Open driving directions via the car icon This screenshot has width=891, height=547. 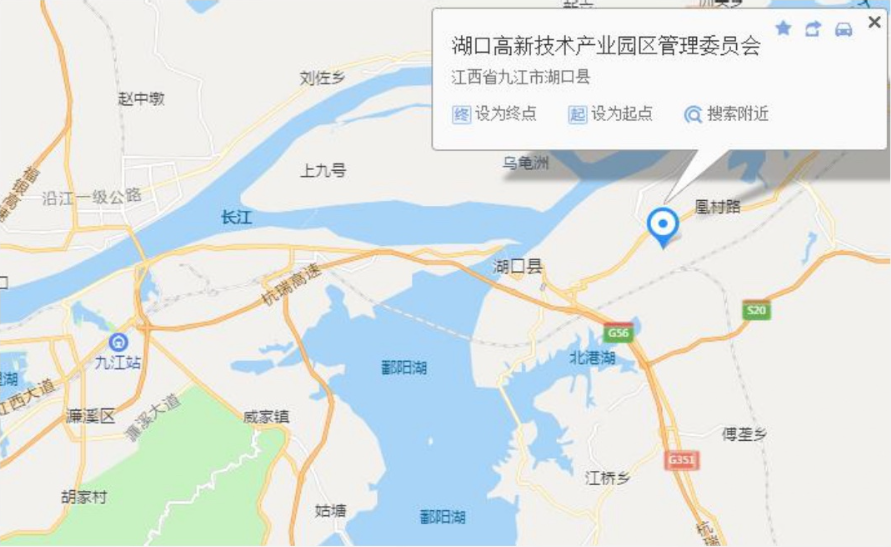[843, 29]
